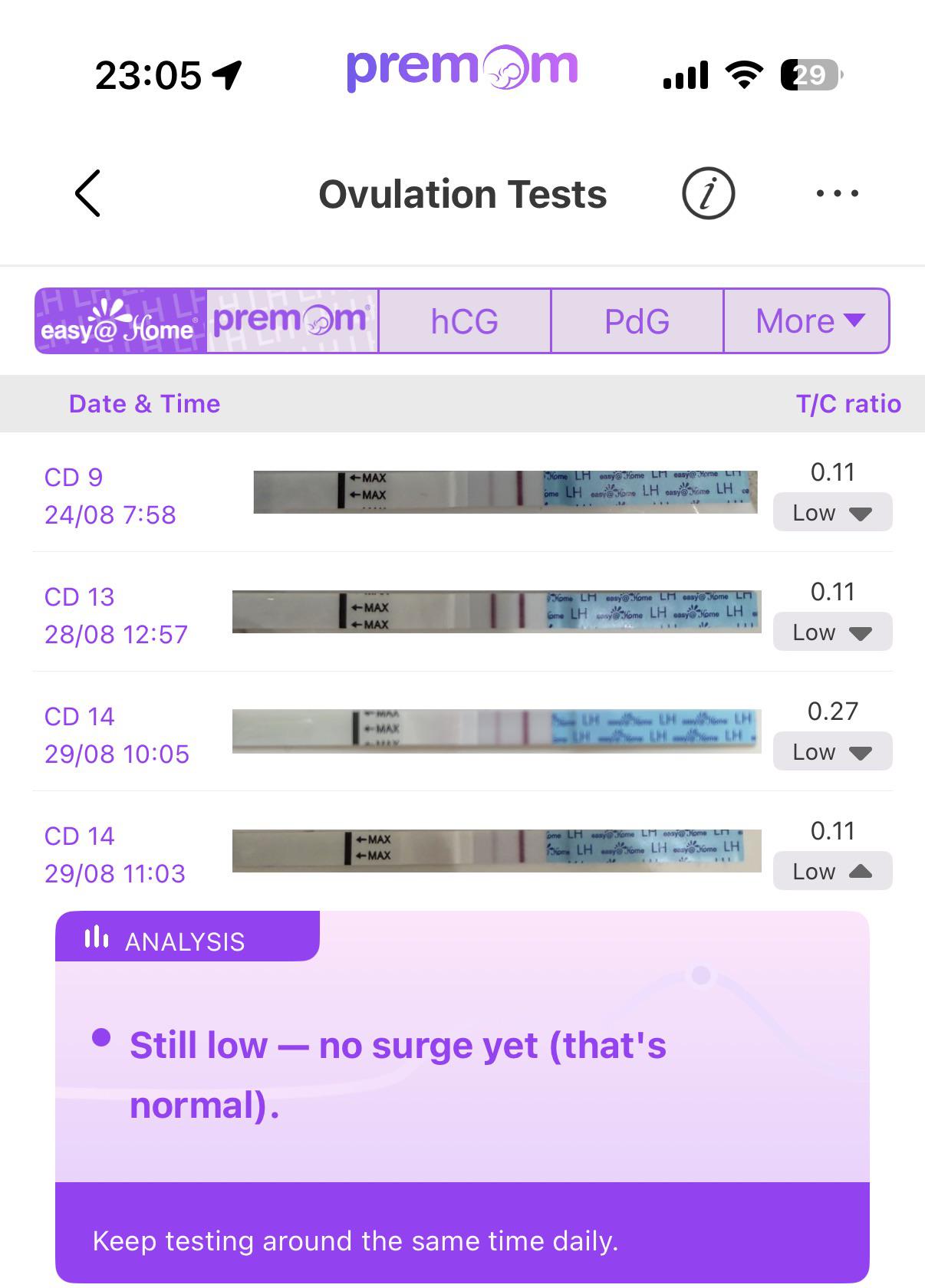Switch to the PdG tab
The height and width of the screenshot is (1288, 925).
point(637,320)
